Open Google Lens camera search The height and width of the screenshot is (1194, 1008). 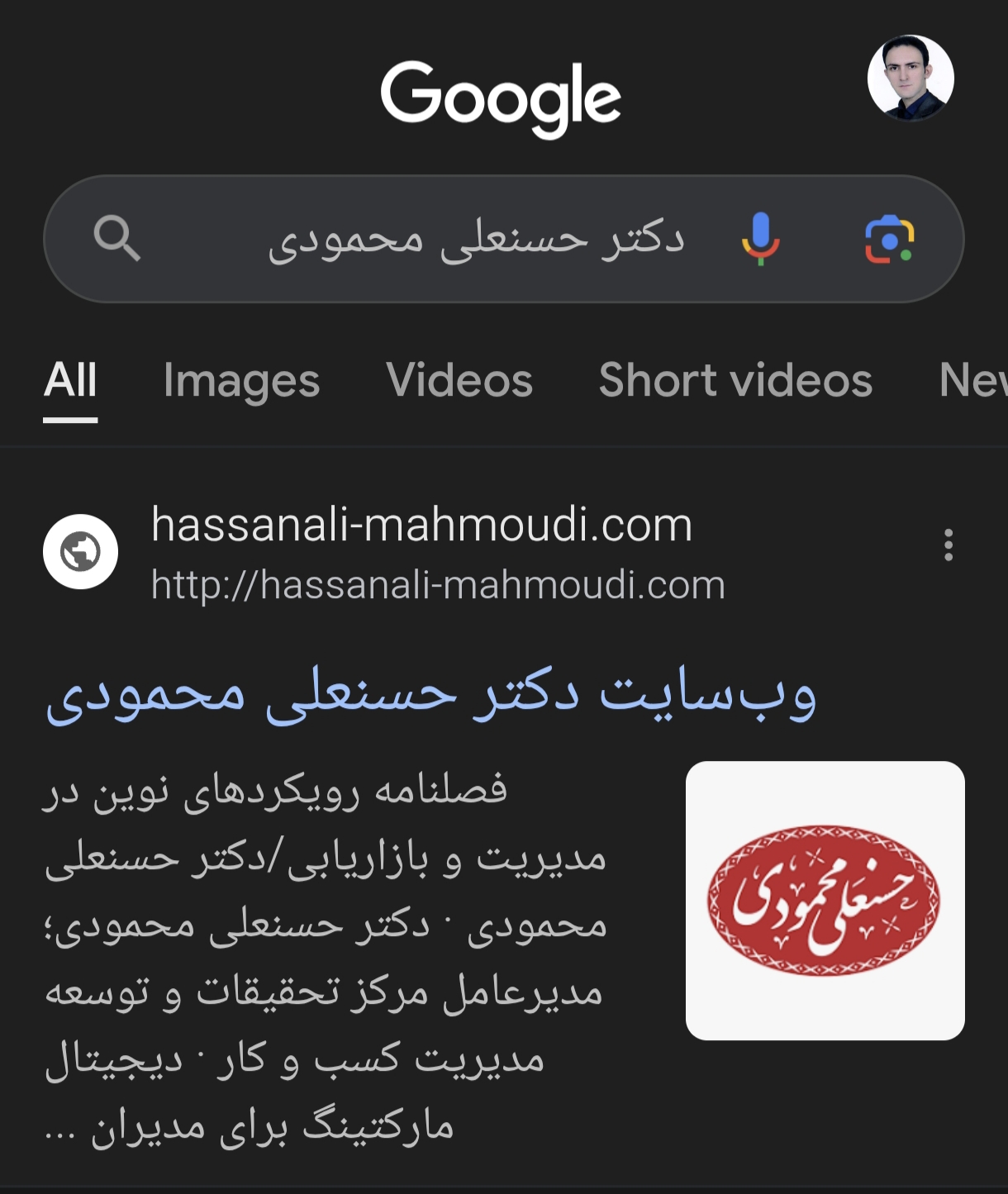click(x=889, y=239)
